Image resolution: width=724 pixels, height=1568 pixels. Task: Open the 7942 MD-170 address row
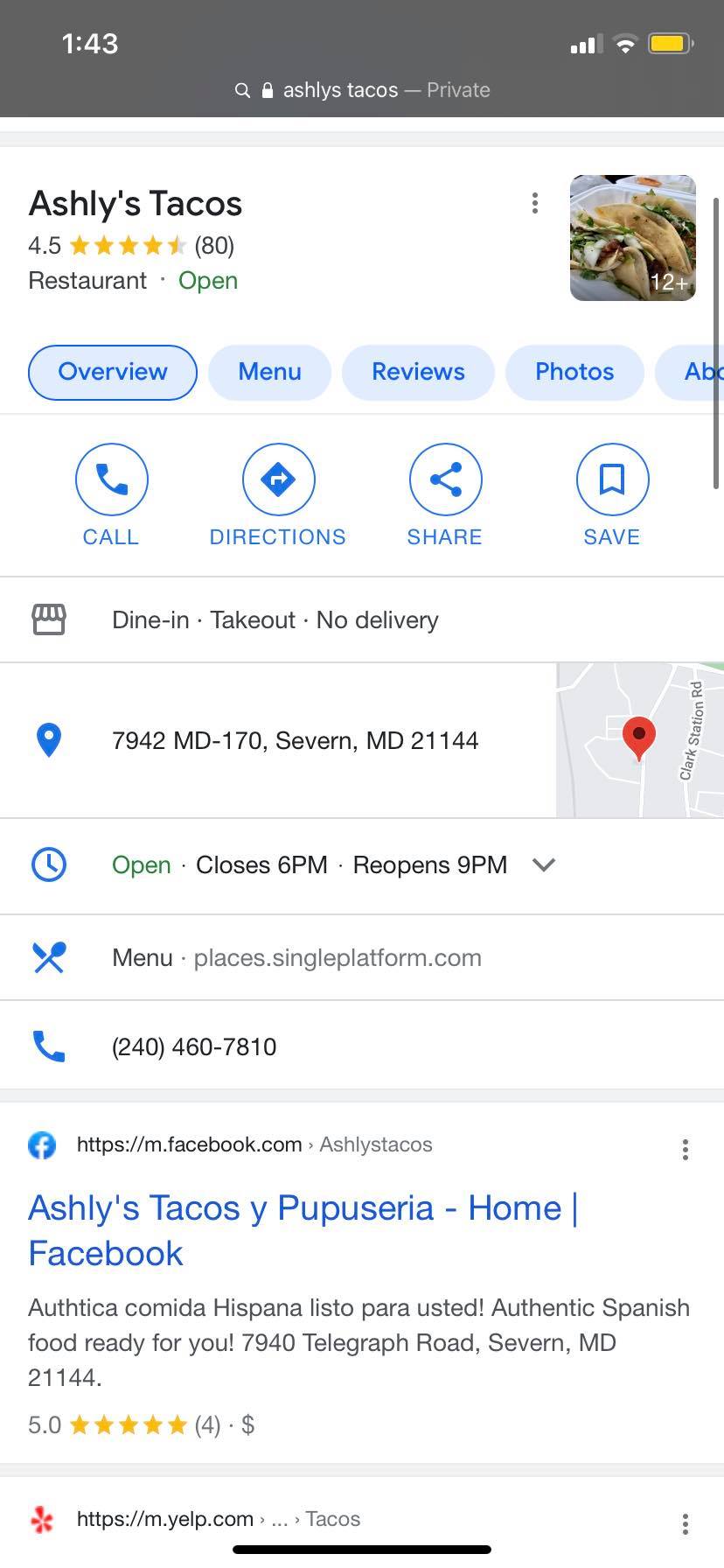295,740
